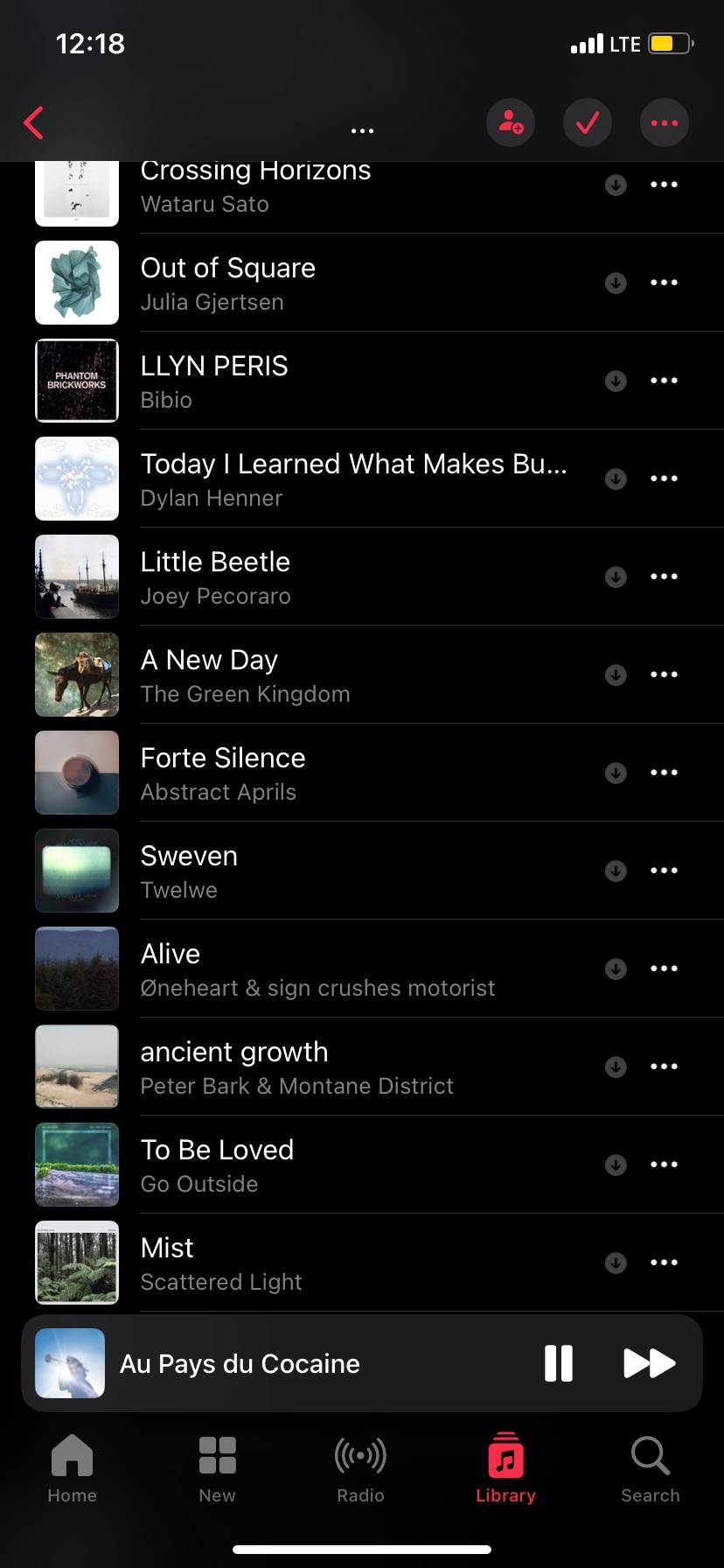Switch to the Search tab

[651, 1469]
